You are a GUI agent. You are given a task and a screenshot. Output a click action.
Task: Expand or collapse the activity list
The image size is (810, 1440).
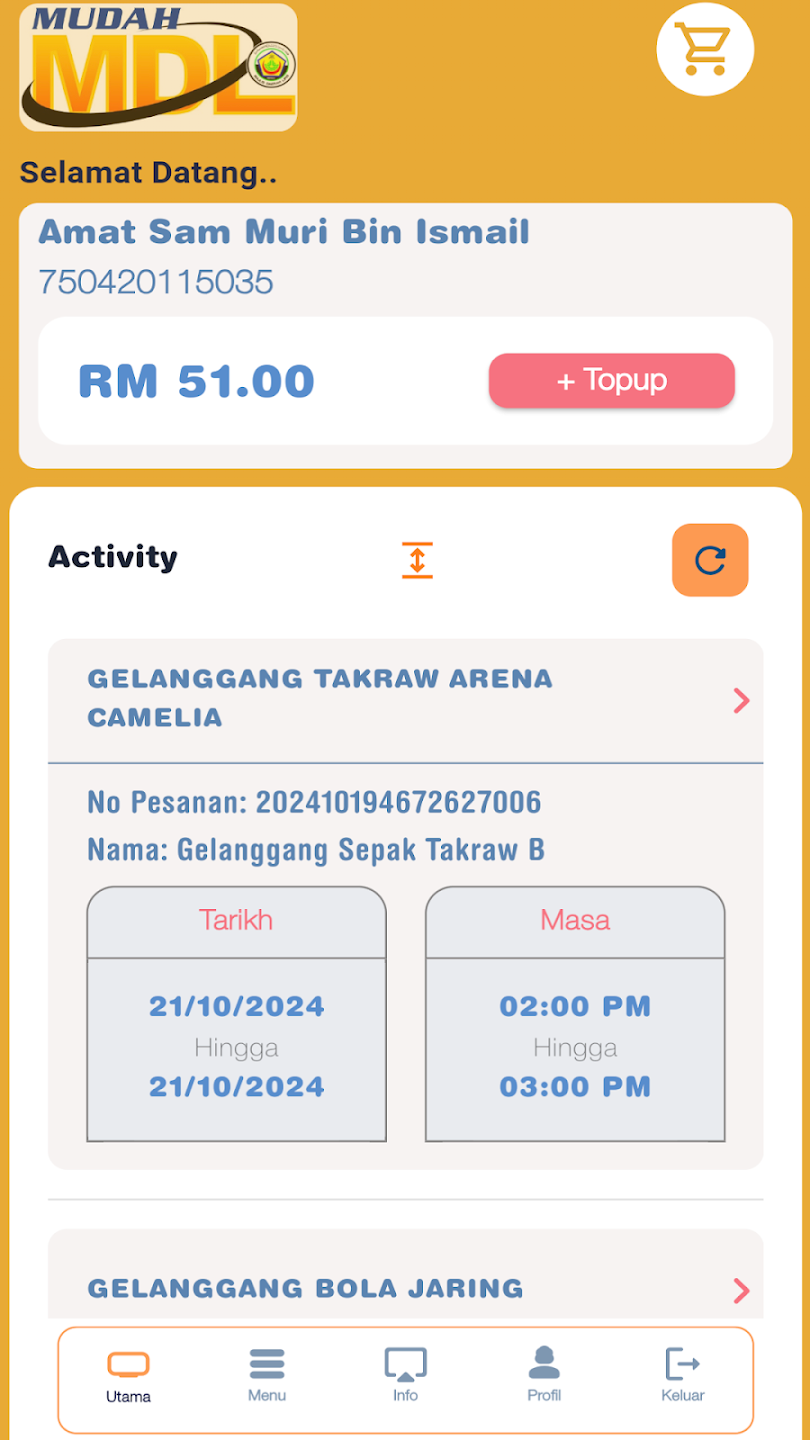417,560
